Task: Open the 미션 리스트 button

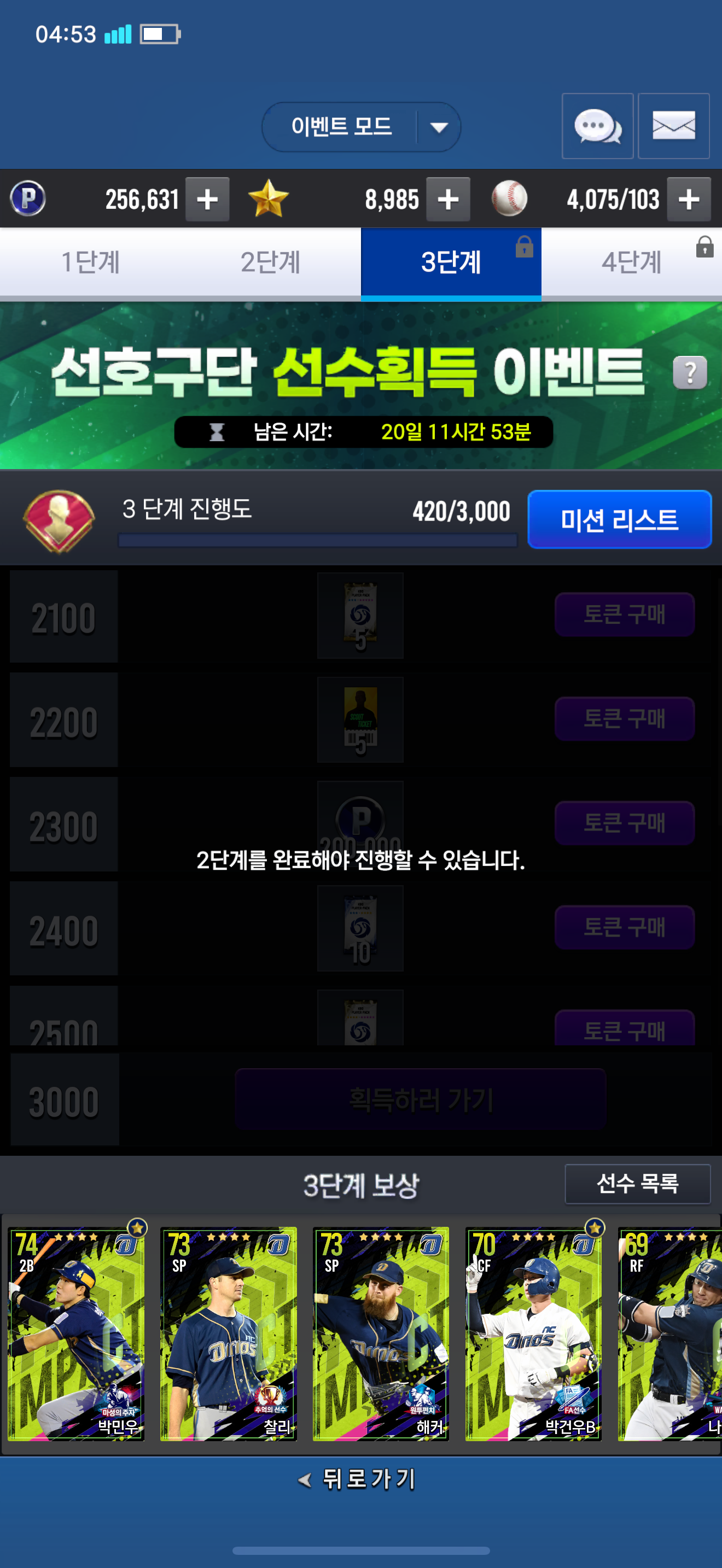Action: click(619, 519)
